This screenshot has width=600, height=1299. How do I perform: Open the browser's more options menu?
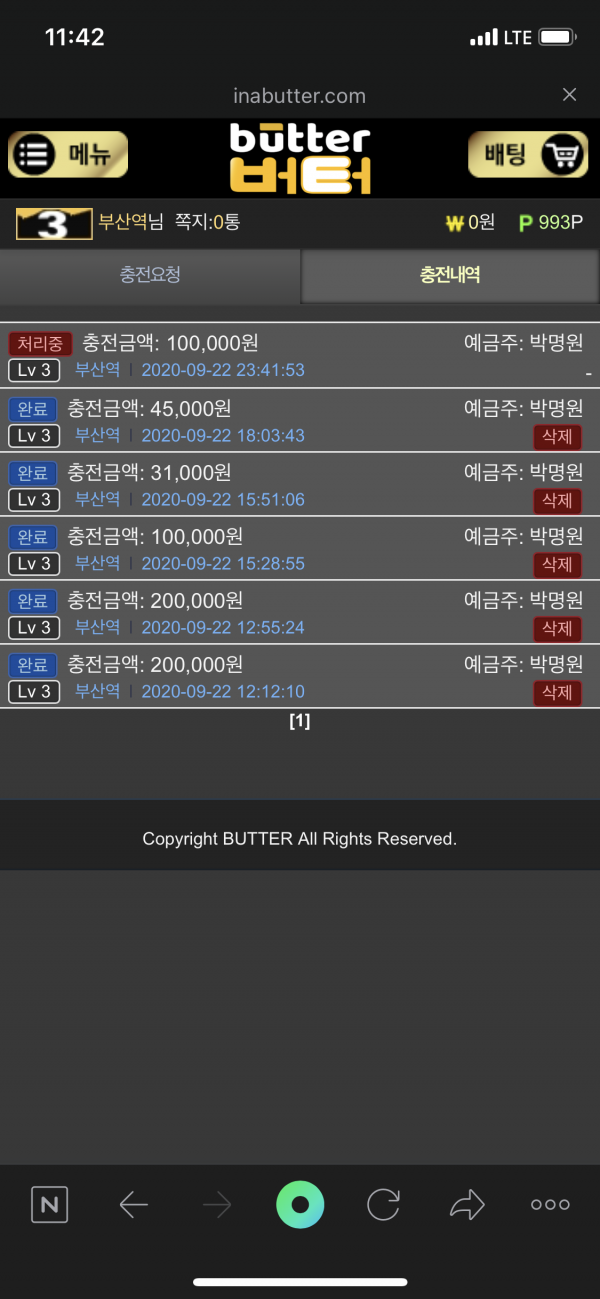550,1205
